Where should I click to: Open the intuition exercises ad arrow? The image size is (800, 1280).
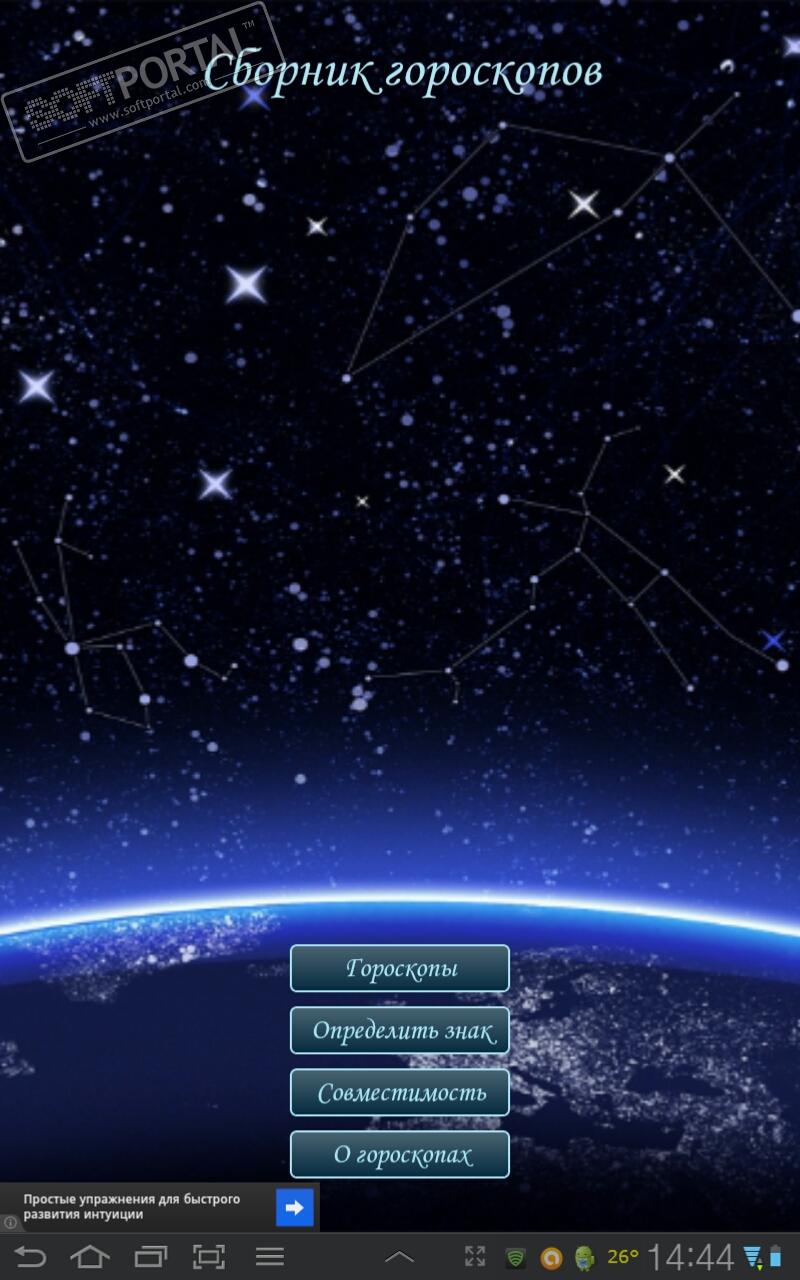point(295,1207)
